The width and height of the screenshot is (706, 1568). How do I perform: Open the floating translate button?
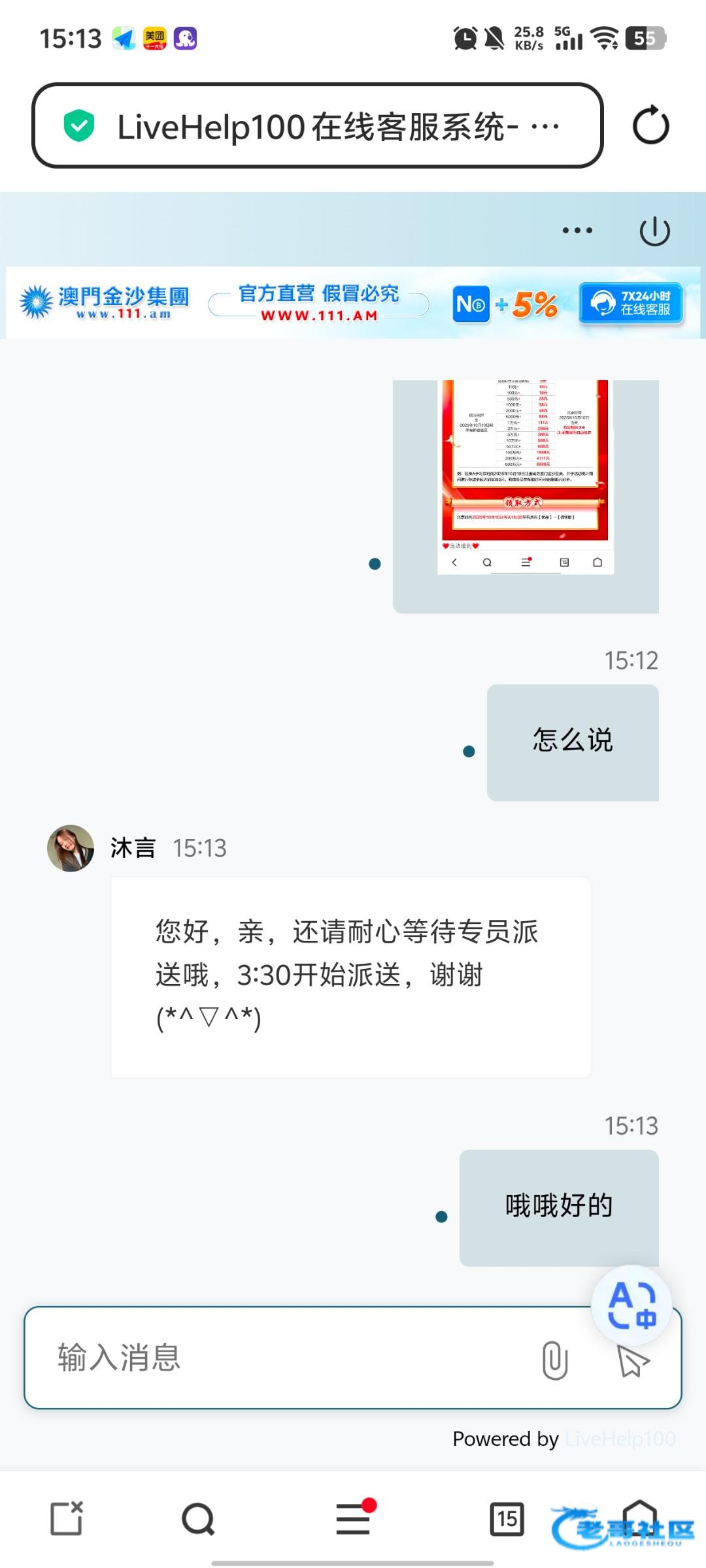631,1305
